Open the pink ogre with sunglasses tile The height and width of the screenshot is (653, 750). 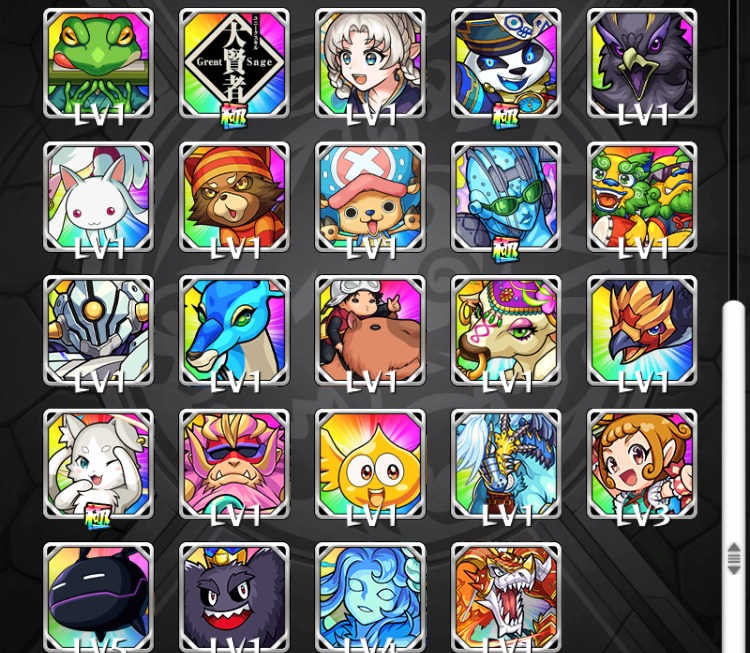[234, 464]
